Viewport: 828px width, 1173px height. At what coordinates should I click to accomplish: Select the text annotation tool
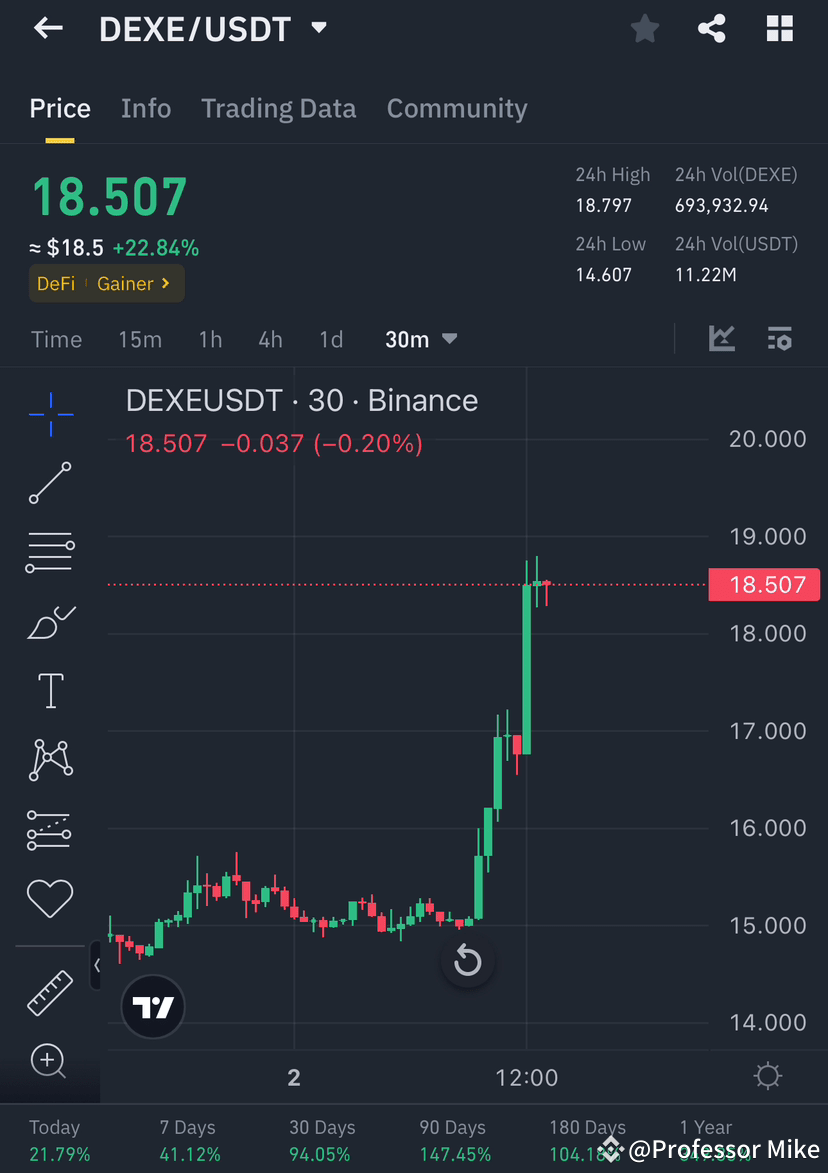(x=50, y=690)
